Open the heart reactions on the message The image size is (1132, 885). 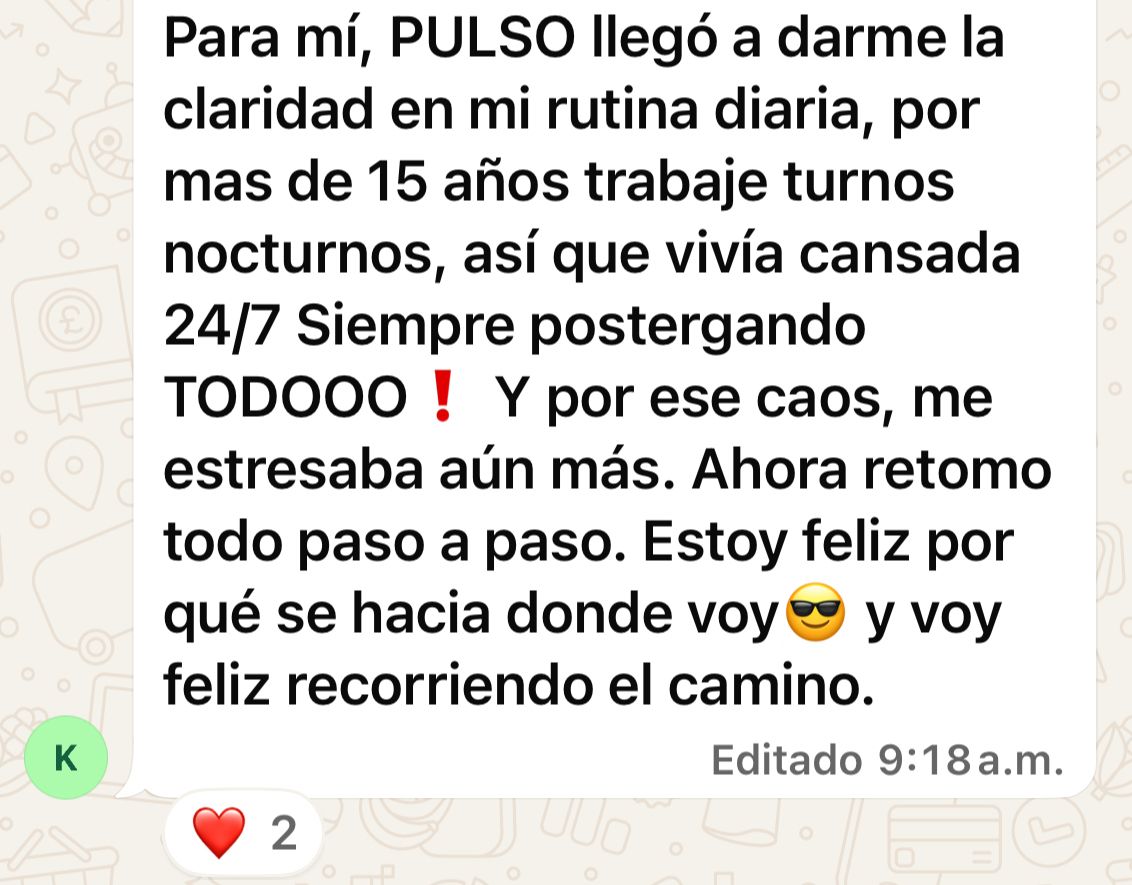tap(244, 833)
